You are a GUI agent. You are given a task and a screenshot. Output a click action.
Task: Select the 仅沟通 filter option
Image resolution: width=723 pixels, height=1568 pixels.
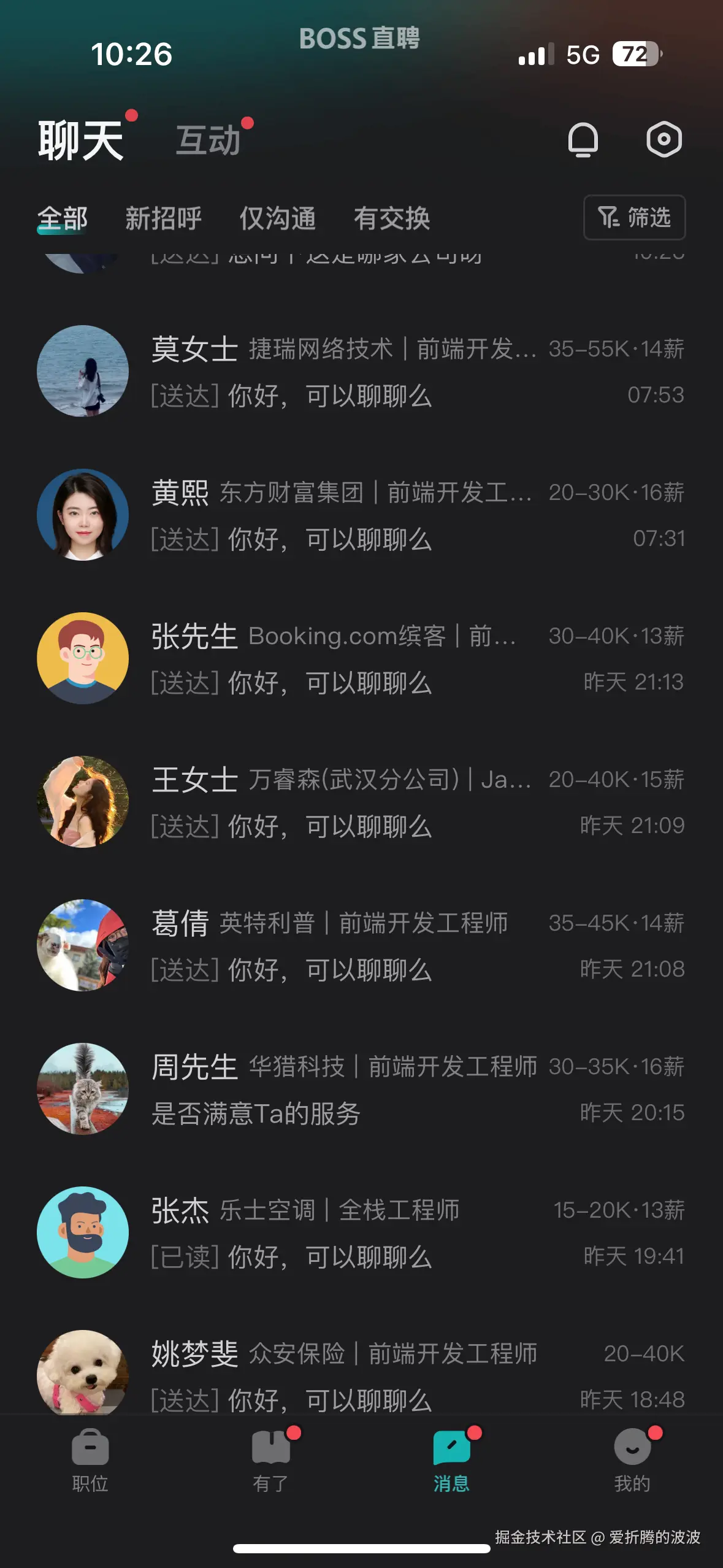pos(279,219)
